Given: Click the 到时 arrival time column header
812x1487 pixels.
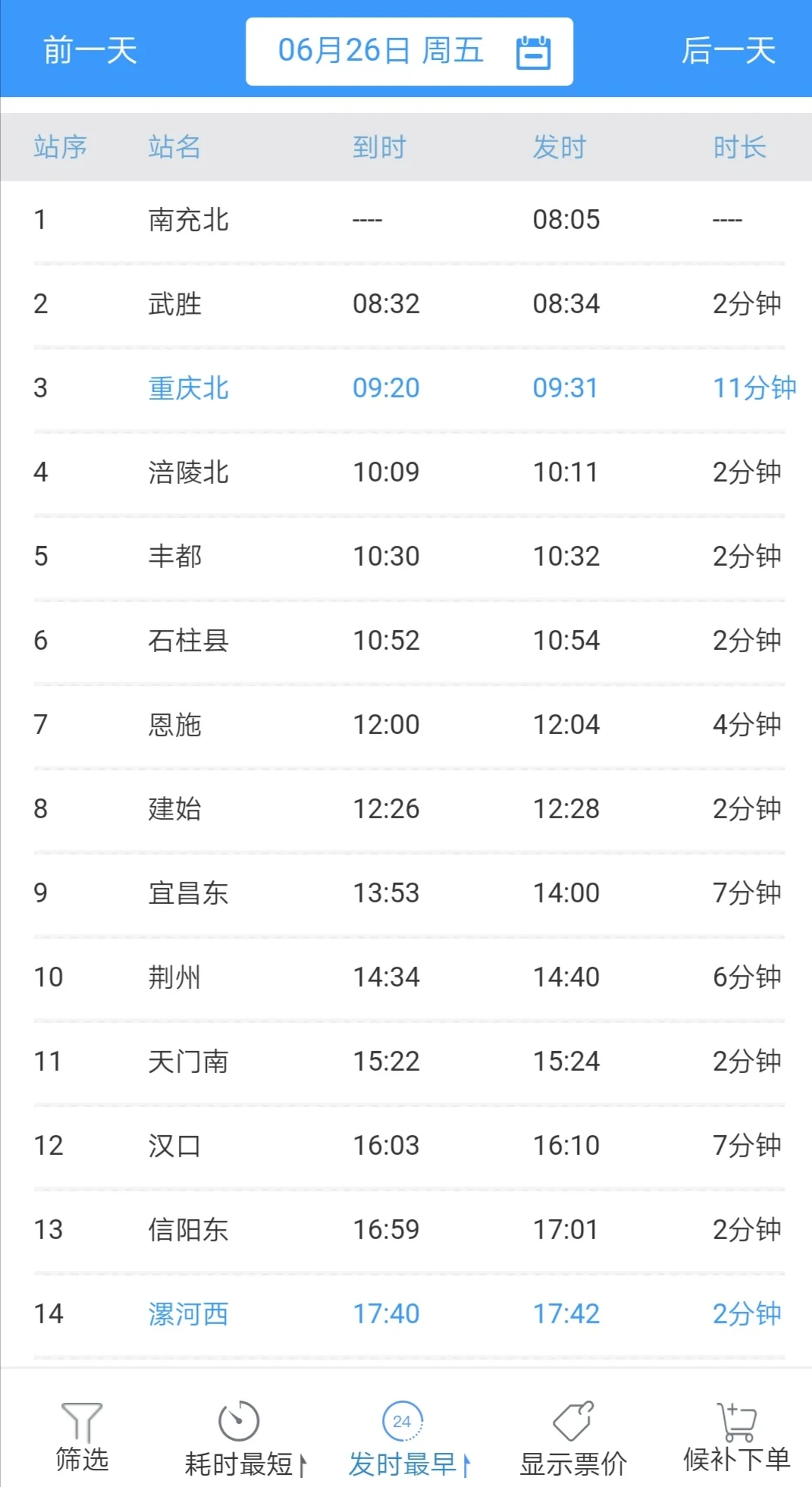Looking at the screenshot, I should 379,147.
